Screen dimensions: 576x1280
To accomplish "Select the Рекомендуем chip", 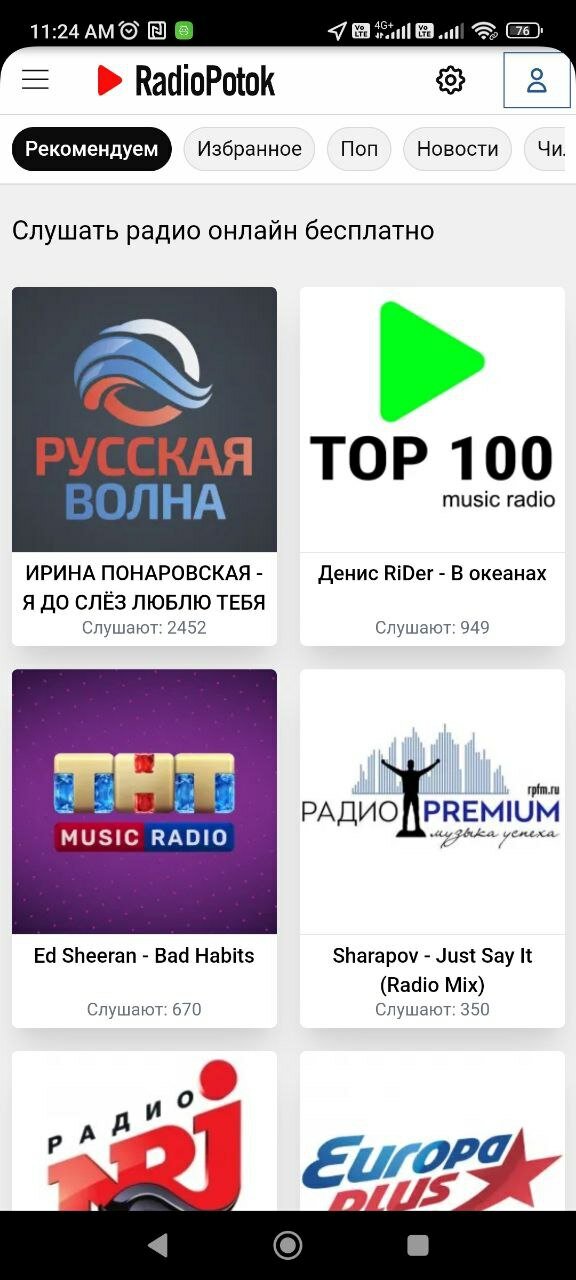I will 92,149.
